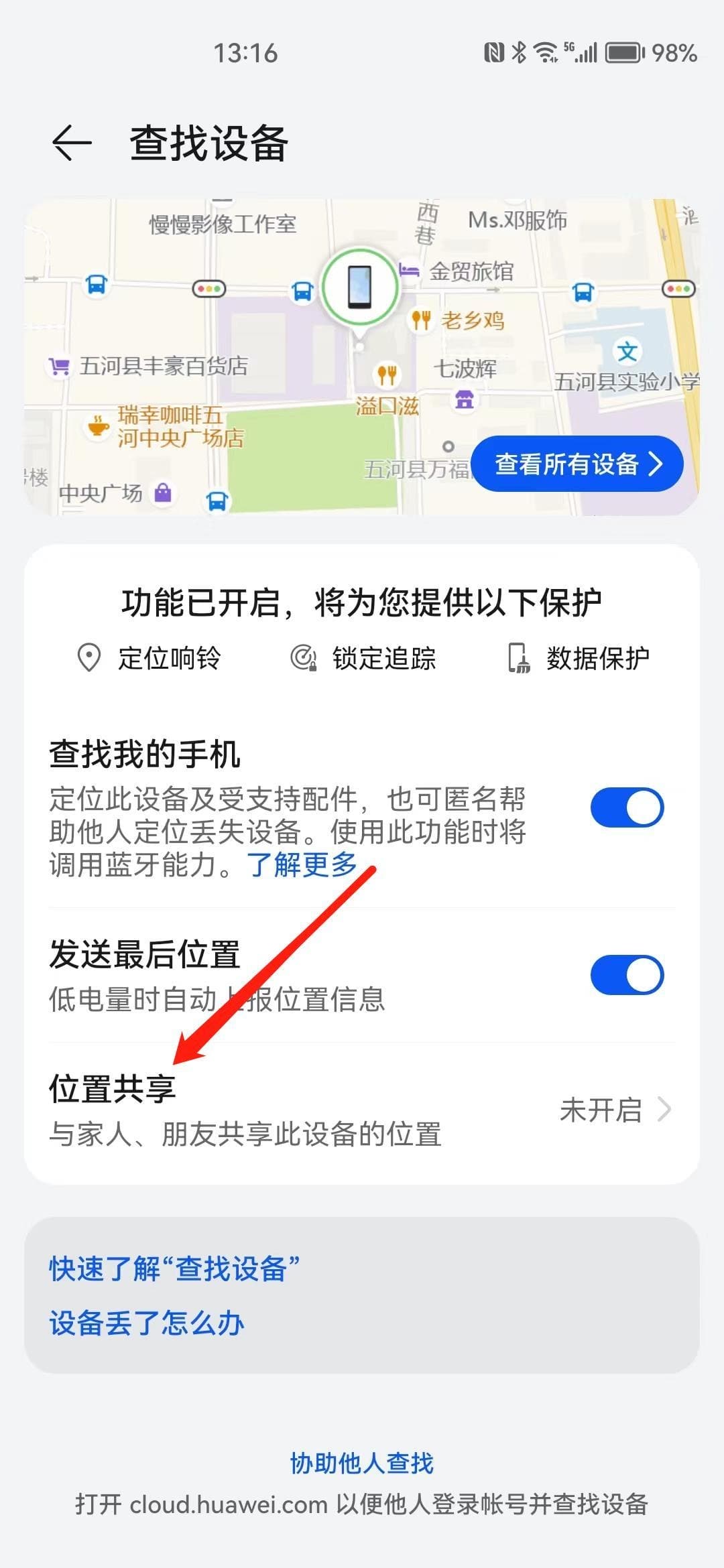Tap the phone device marker on the map

pos(359,288)
